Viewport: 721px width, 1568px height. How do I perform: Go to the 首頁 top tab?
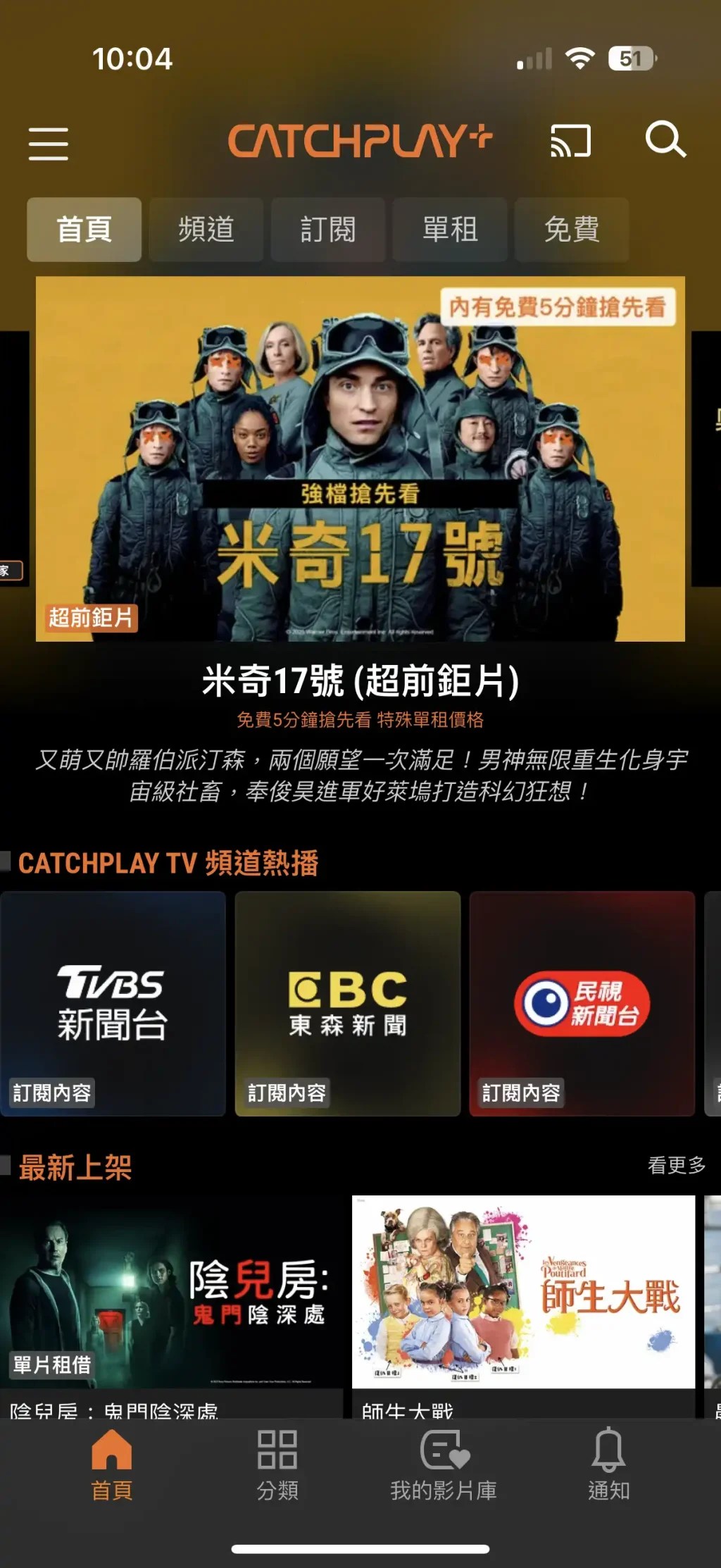84,230
